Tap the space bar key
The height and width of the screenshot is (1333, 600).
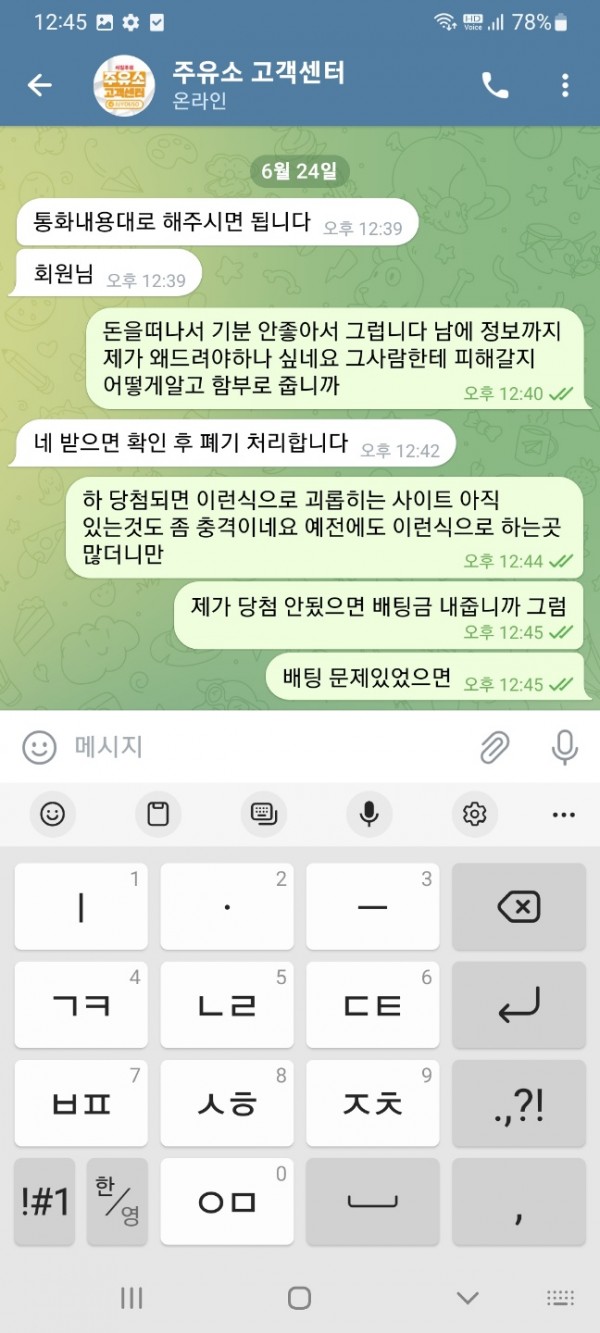pos(372,1201)
